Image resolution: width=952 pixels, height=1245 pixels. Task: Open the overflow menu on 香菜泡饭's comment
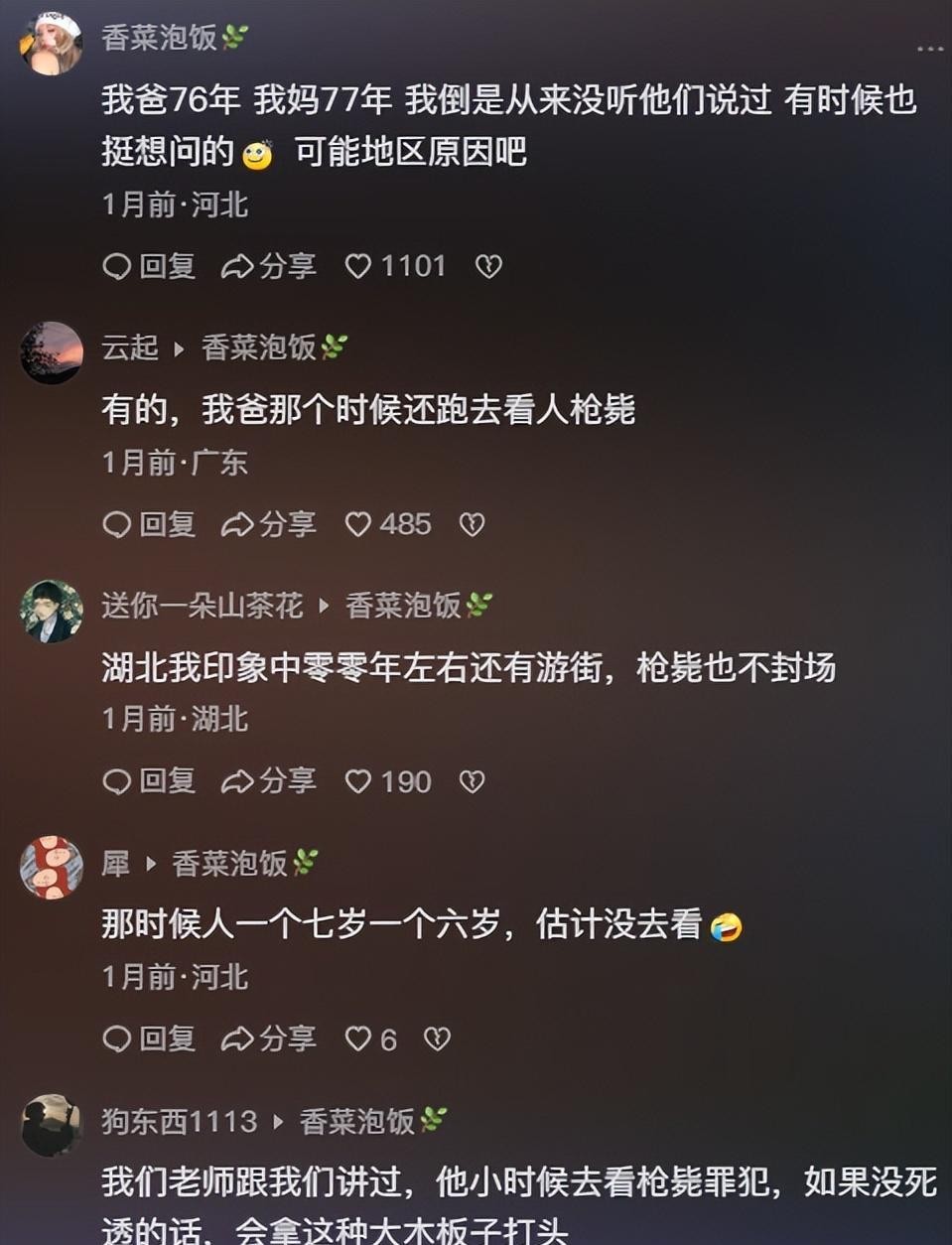pyautogui.click(x=929, y=49)
